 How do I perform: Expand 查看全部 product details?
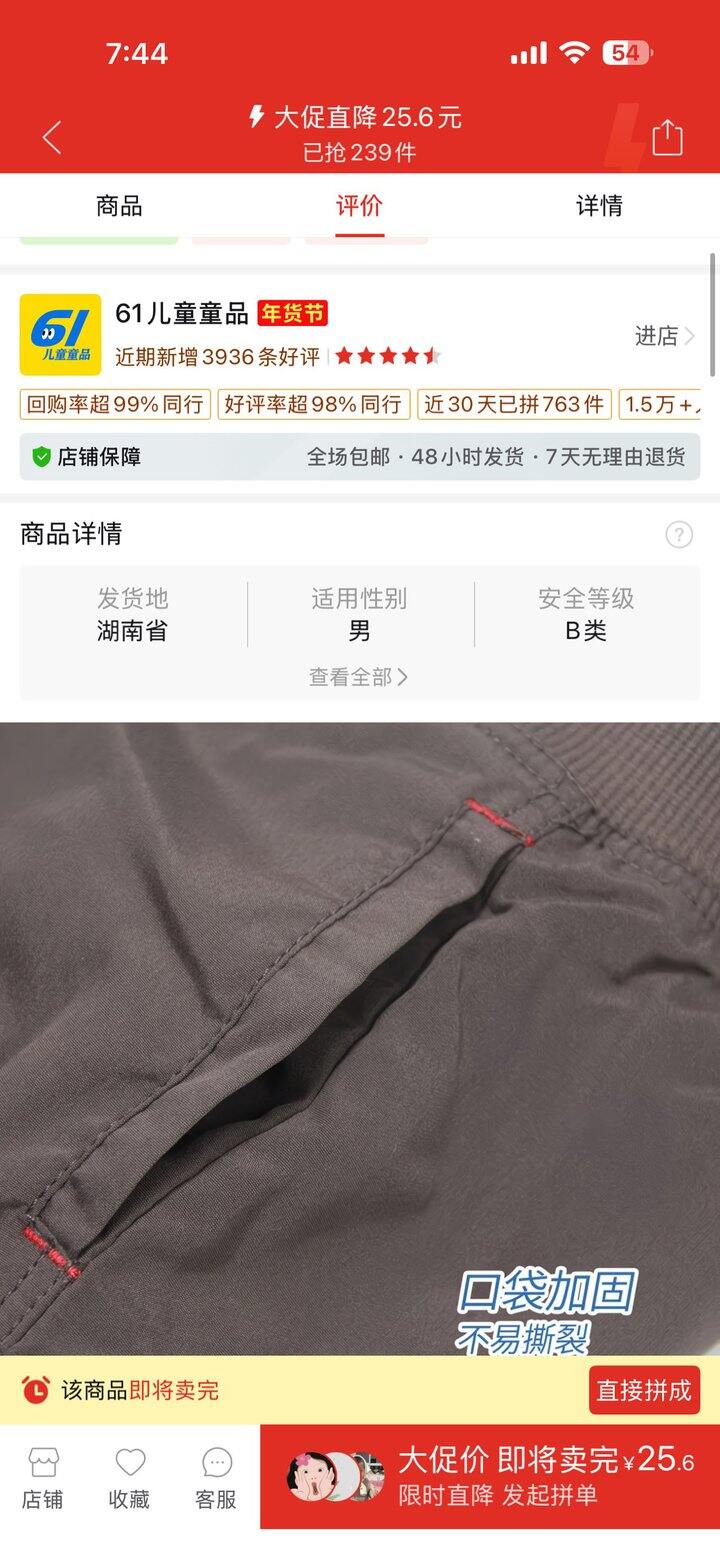coord(359,677)
